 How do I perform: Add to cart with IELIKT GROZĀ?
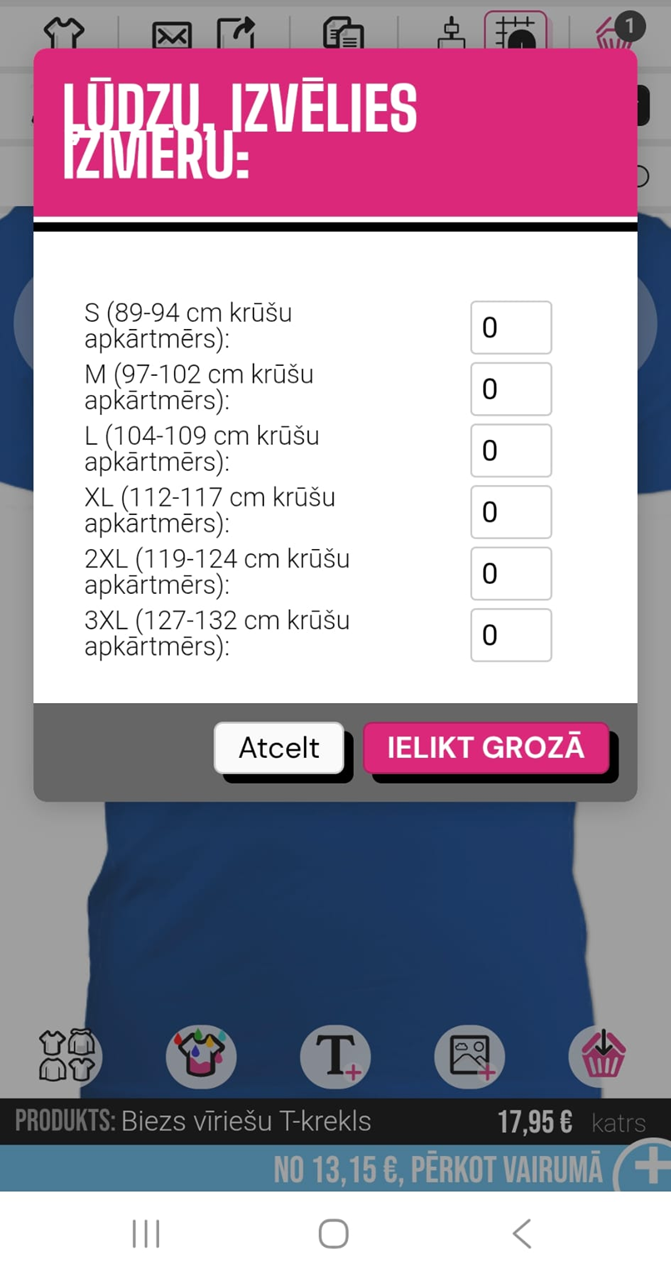click(485, 747)
